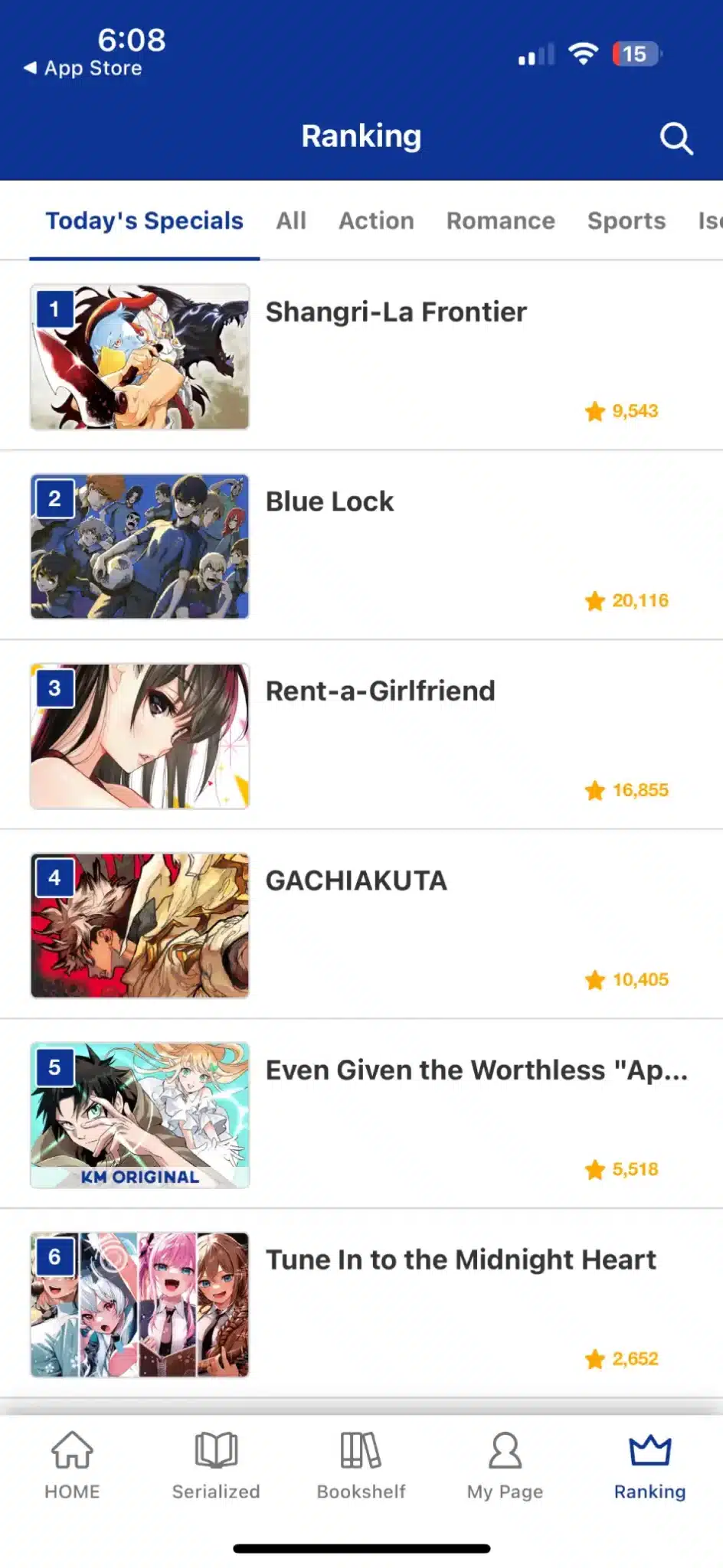
Task: Open GACHIAKUTA from the ranking
Action: click(356, 881)
